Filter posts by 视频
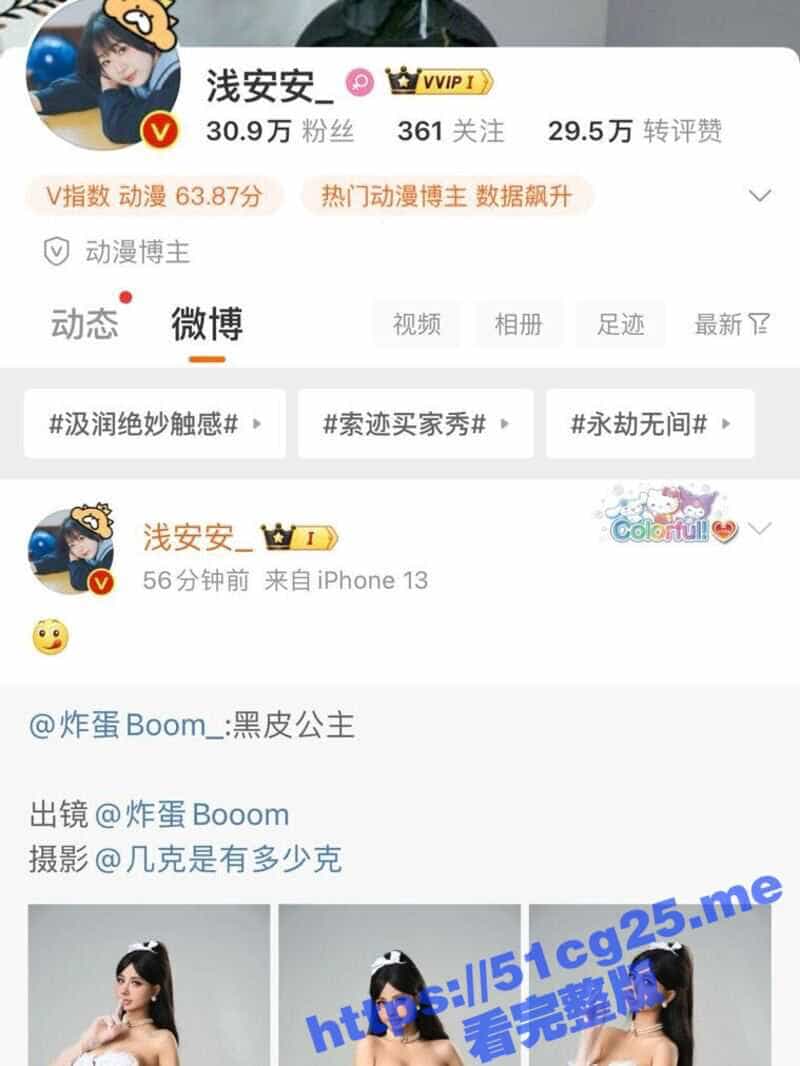Image resolution: width=800 pixels, height=1066 pixels. [416, 324]
